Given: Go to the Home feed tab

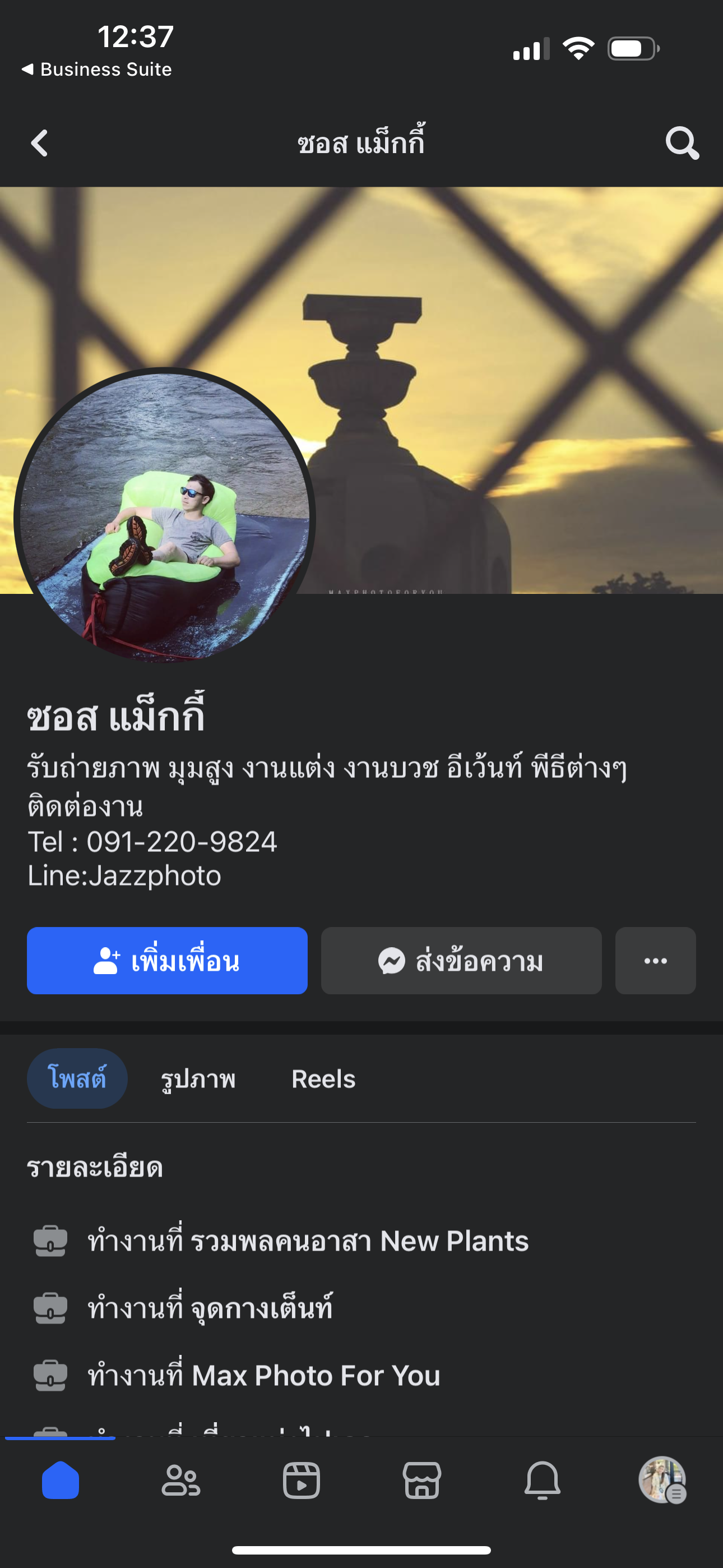Looking at the screenshot, I should pos(61,1481).
